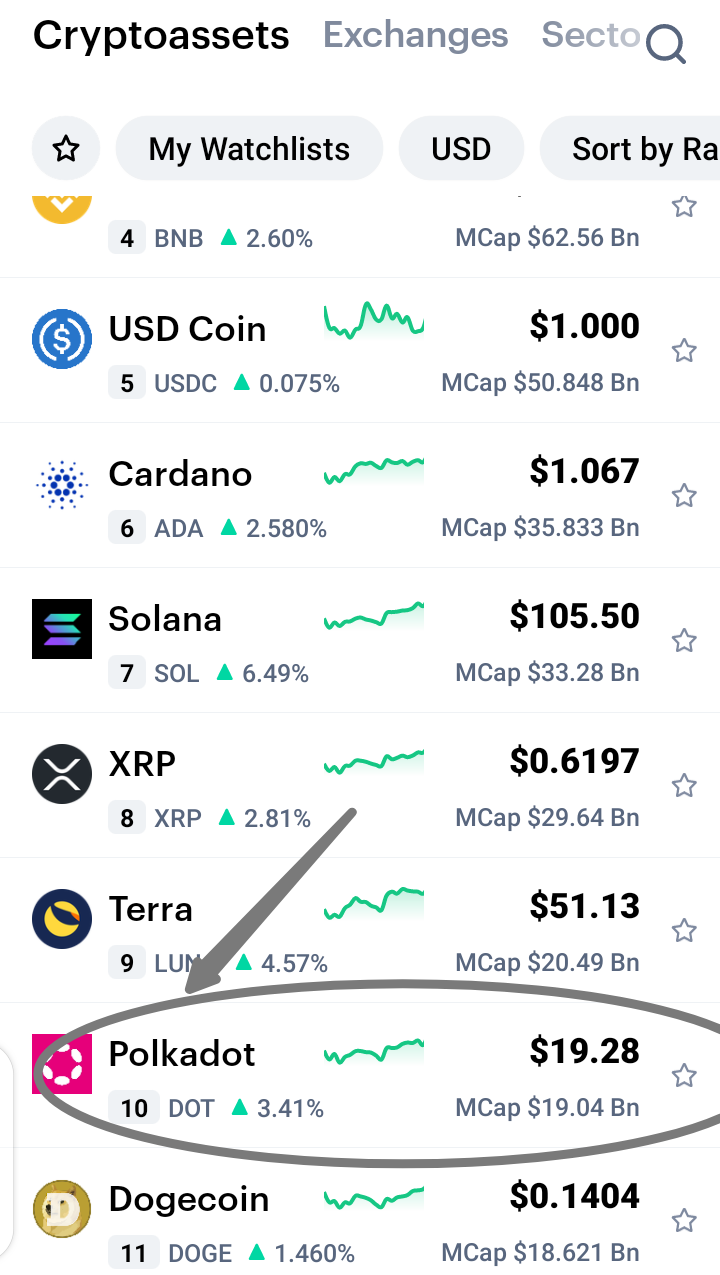Switch to the Sectors tab
The height and width of the screenshot is (1275, 720).
pos(591,36)
